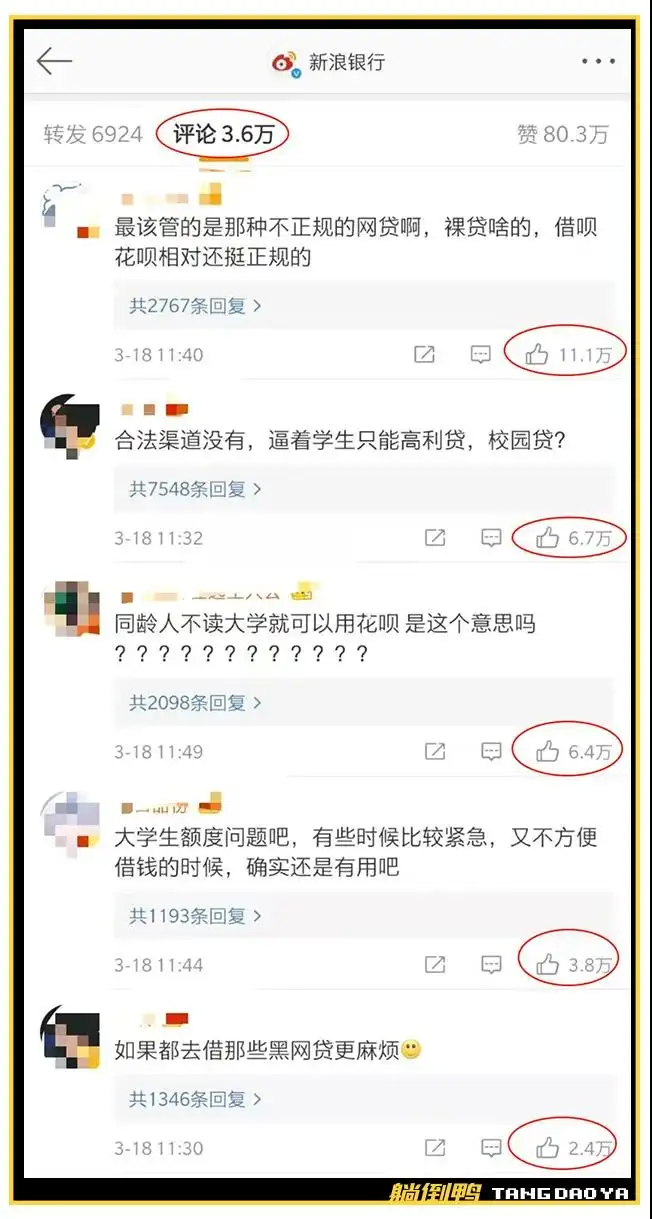The height and width of the screenshot is (1219, 652).
Task: Reply to the comment posted at 3-18 11:32
Action: (x=491, y=538)
